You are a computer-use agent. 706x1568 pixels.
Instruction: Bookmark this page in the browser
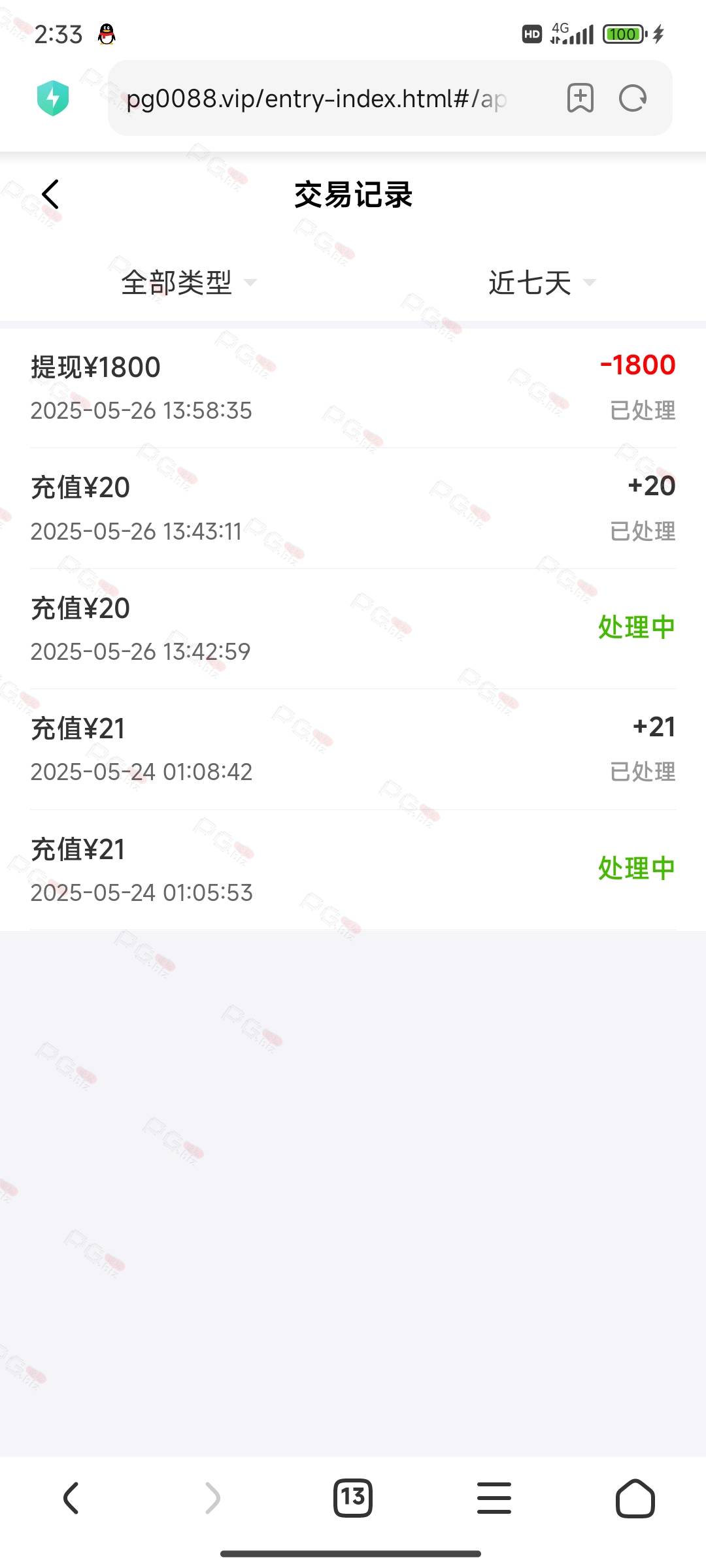tap(580, 99)
